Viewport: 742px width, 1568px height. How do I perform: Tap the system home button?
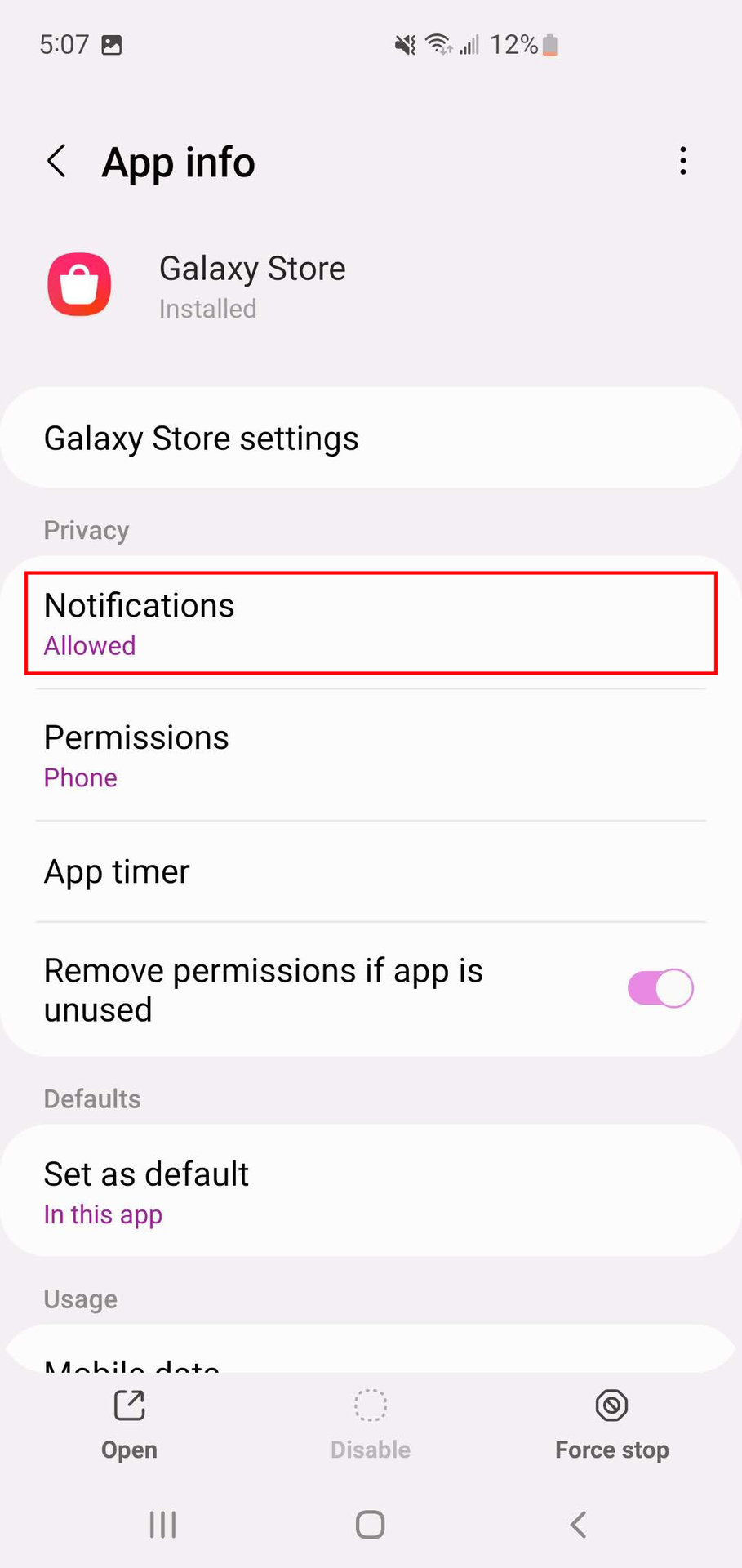(370, 1524)
